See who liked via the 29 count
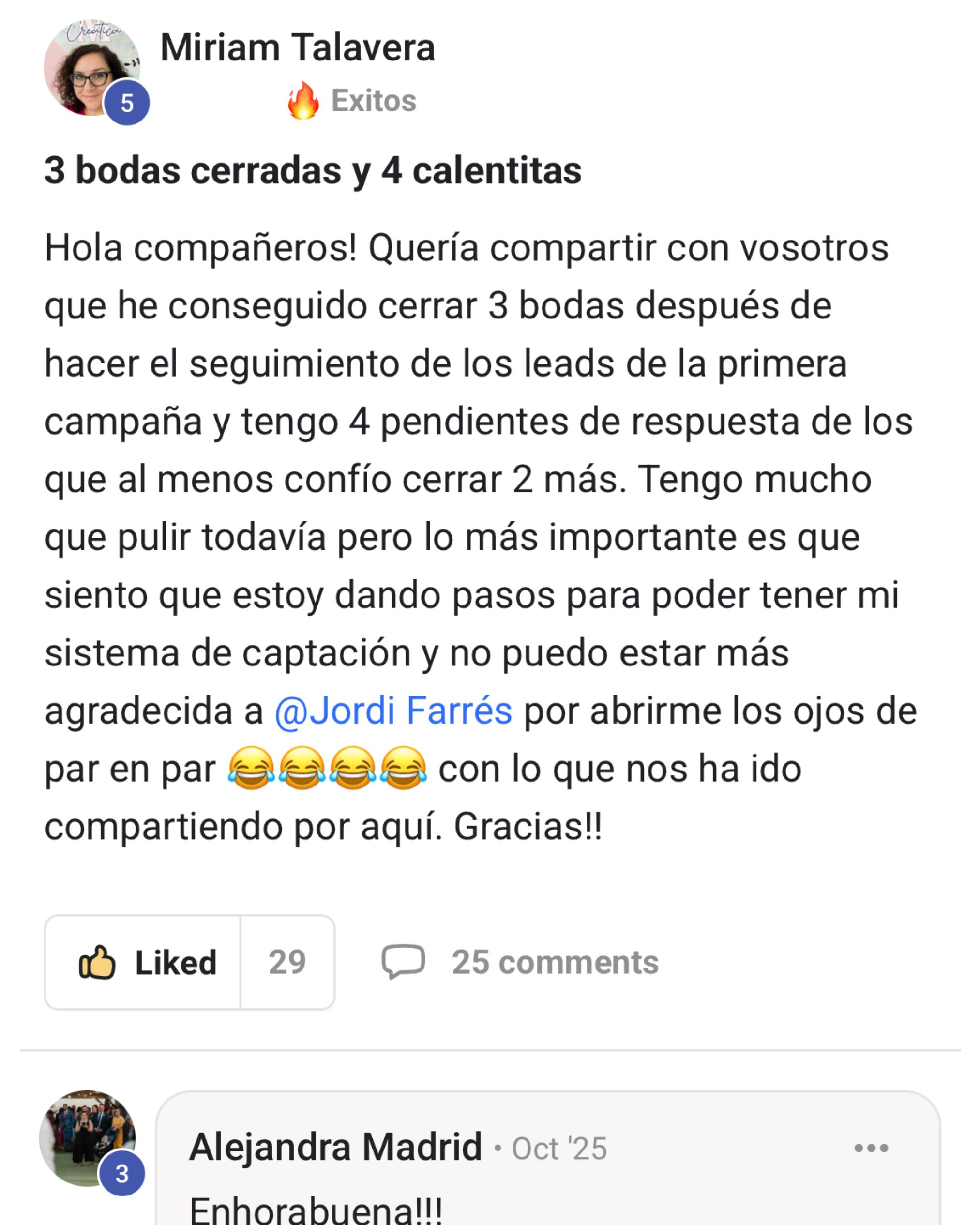The width and height of the screenshot is (980, 1225). (287, 963)
